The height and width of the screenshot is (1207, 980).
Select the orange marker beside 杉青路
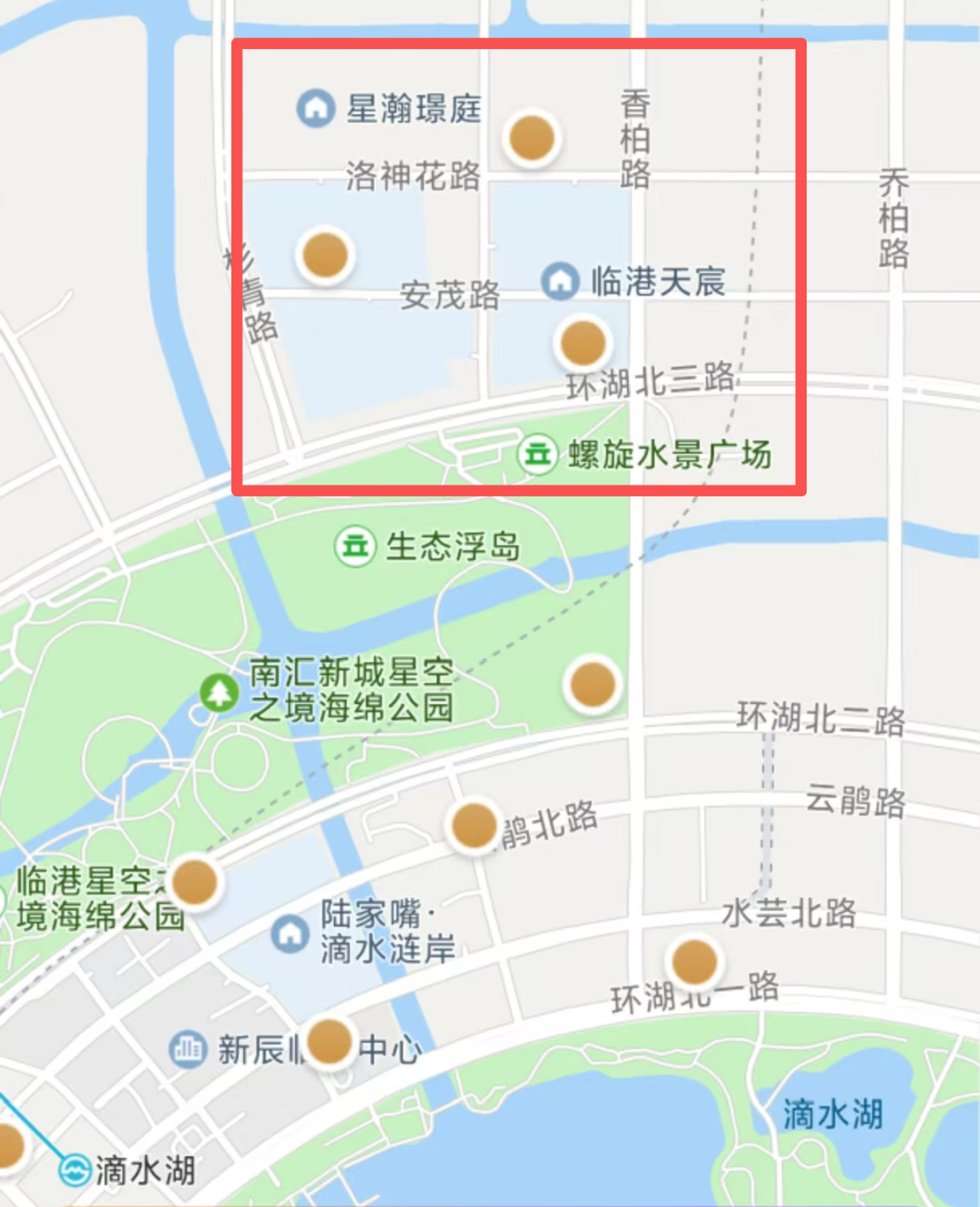click(324, 255)
